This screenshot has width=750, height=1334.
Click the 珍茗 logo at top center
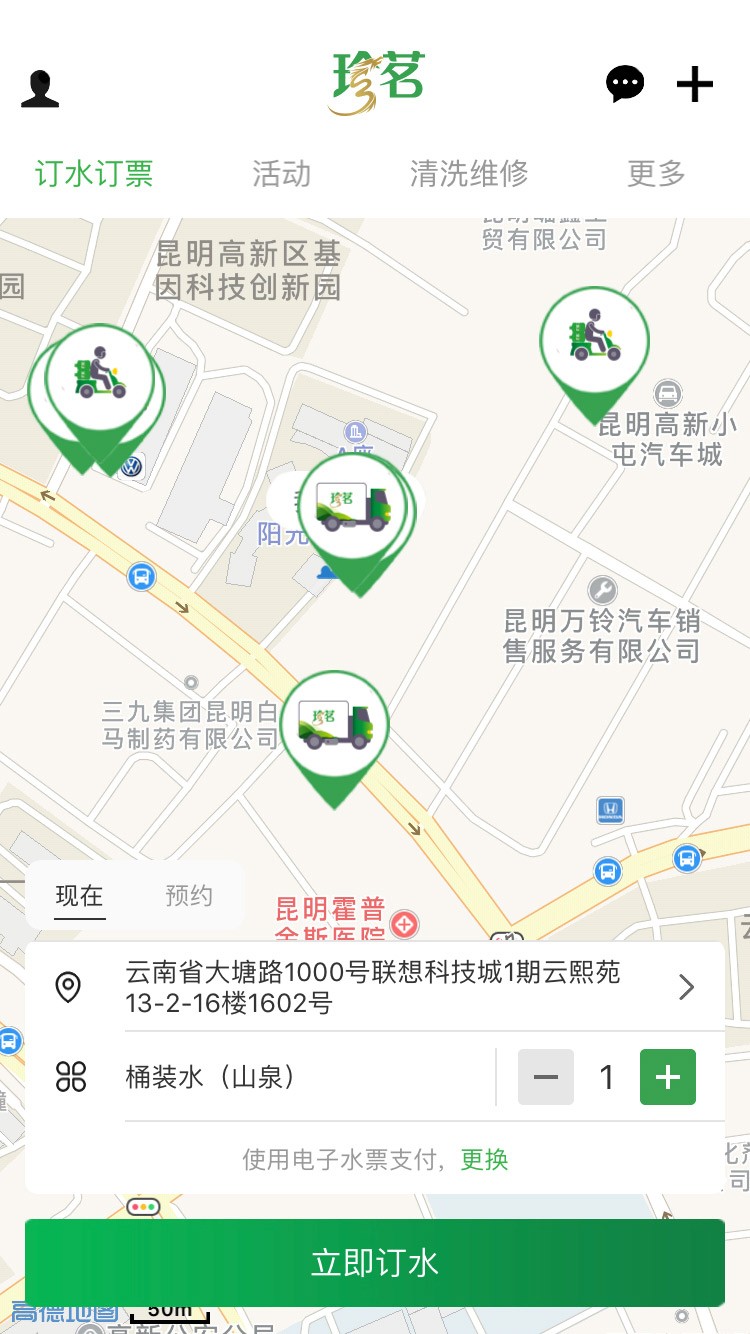click(x=377, y=78)
